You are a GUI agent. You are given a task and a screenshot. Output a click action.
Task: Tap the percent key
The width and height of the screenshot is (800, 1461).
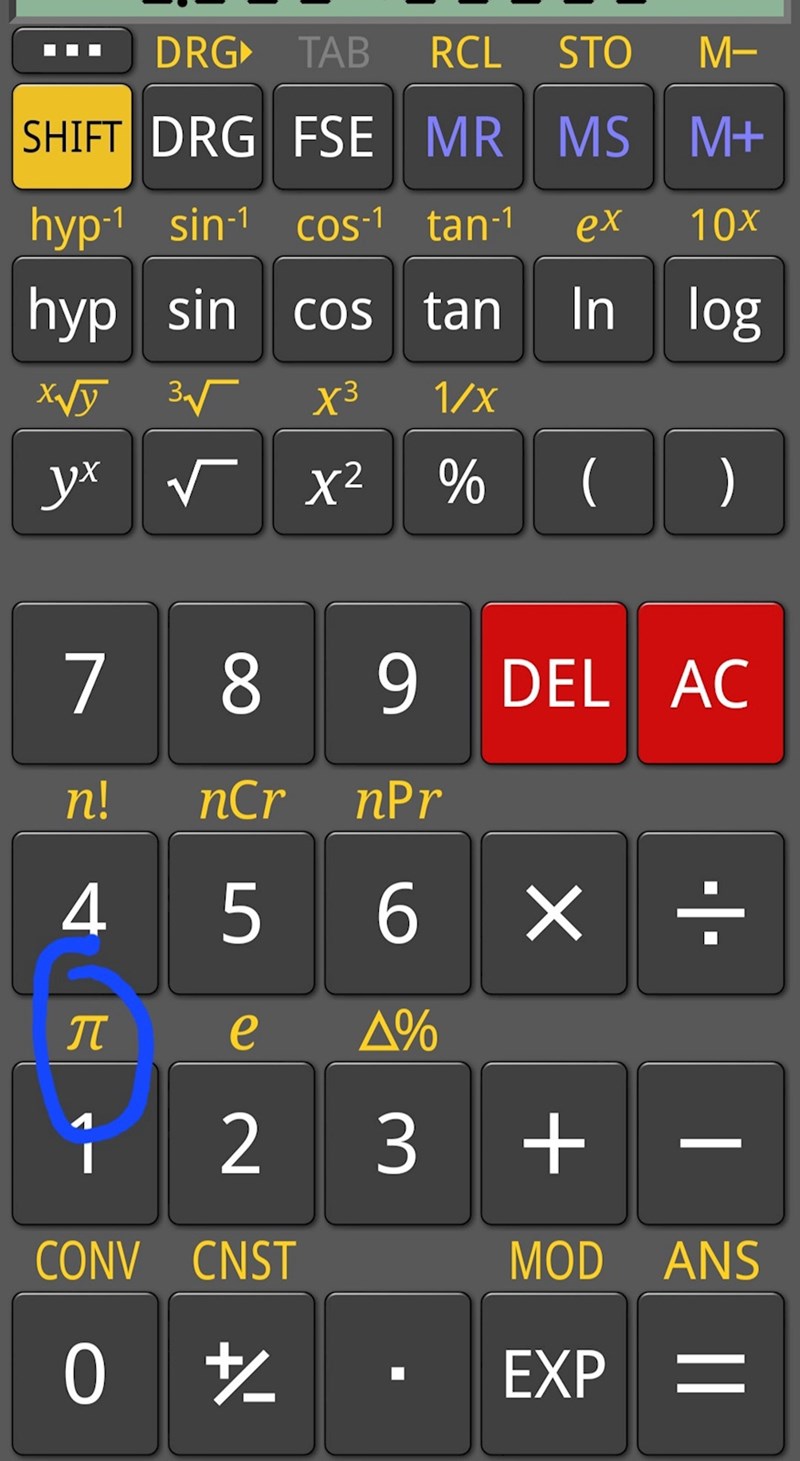[x=463, y=483]
